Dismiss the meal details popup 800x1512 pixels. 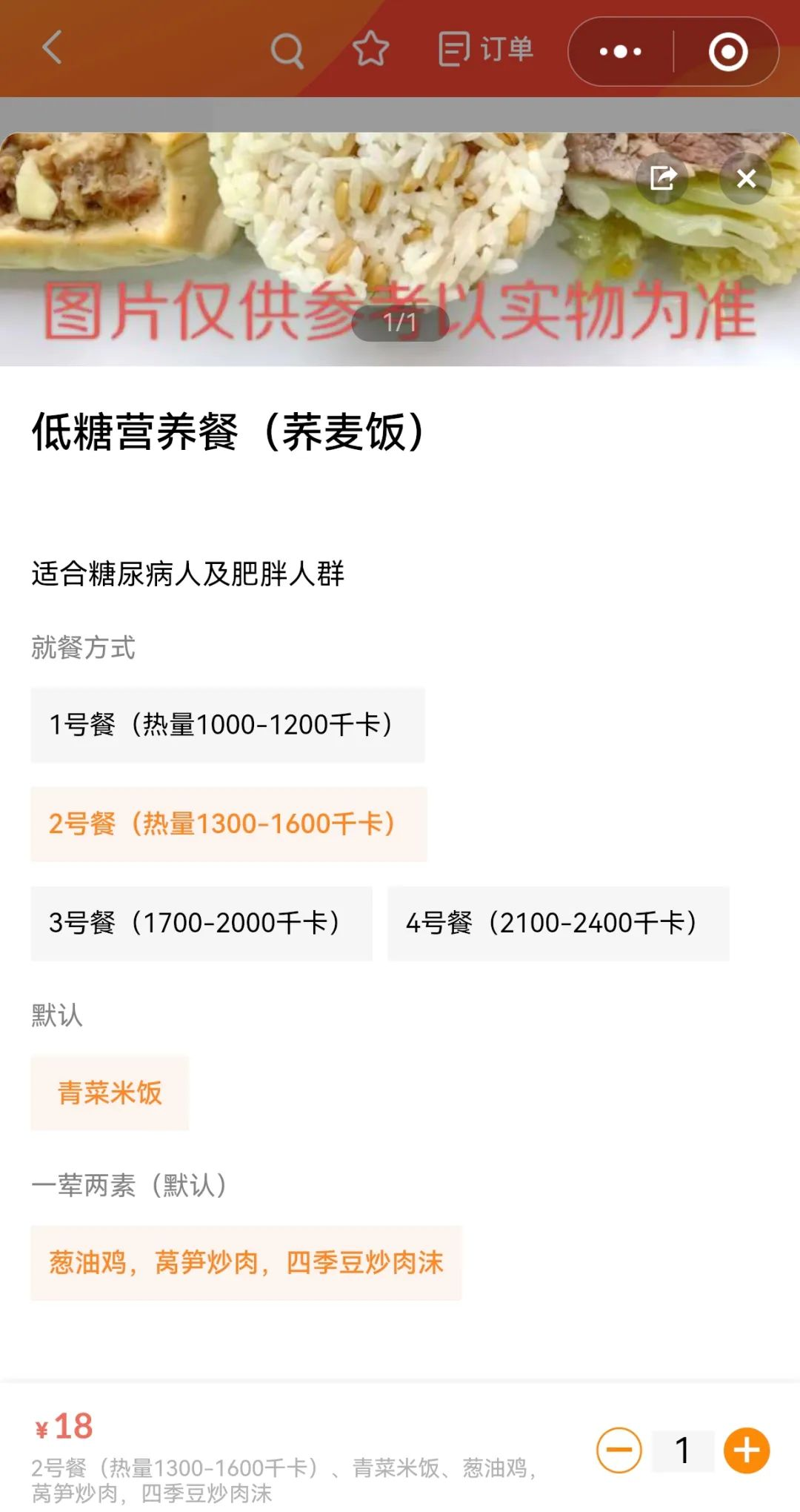click(746, 178)
